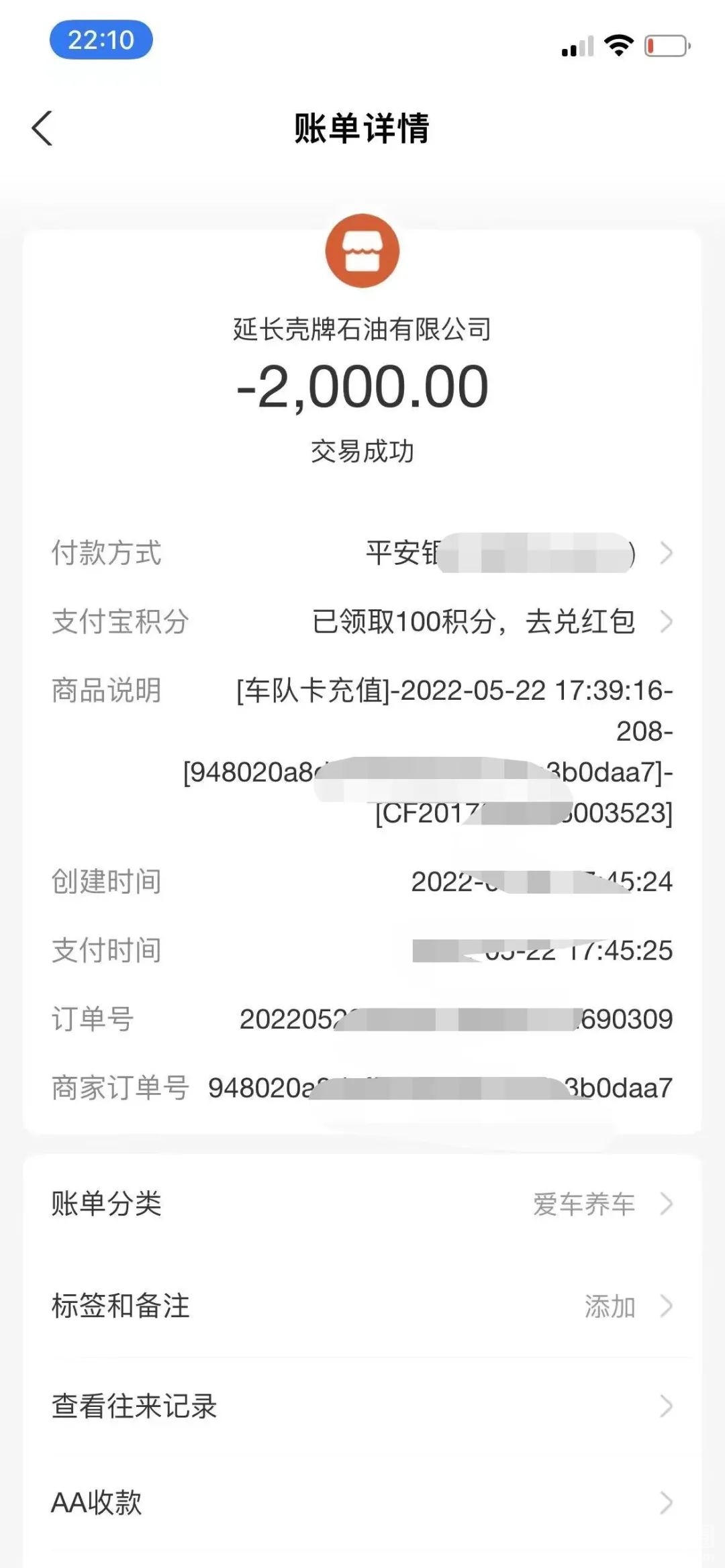Open 查看往来记录 transaction history
This screenshot has height=1568, width=725.
click(x=362, y=1406)
